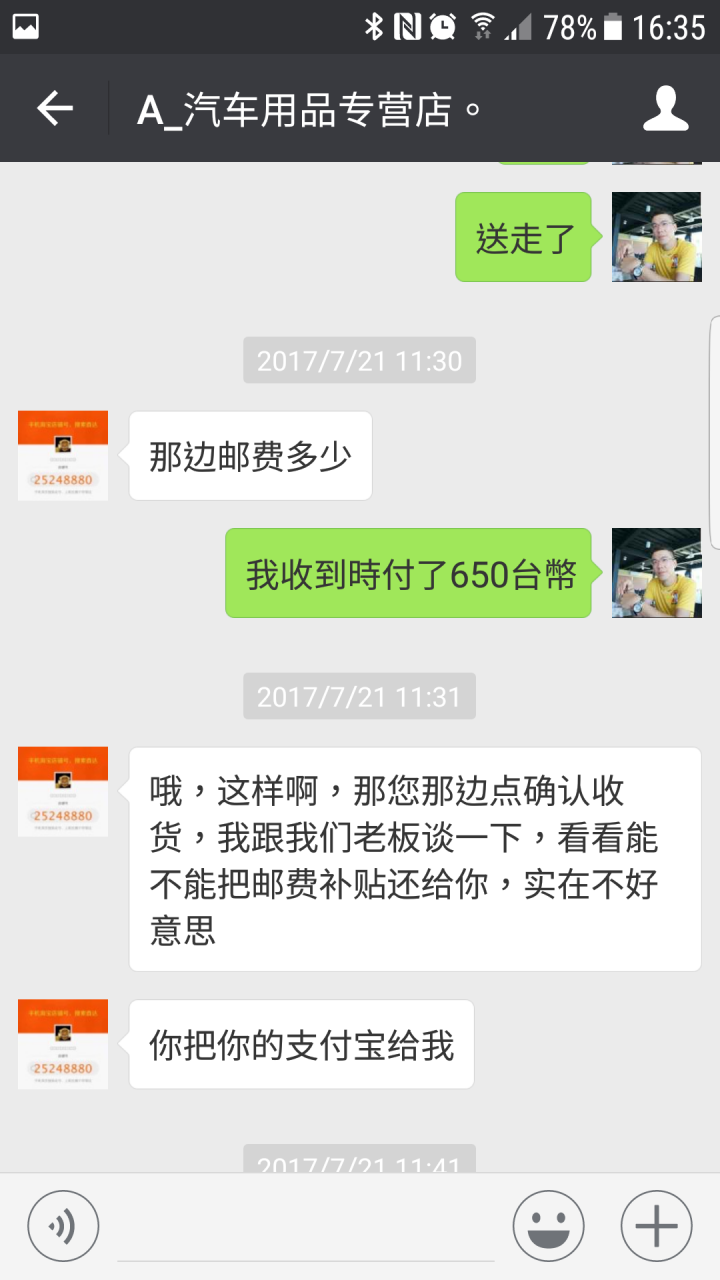Select the bubble mentioning 650台幣 payment

coord(407,574)
